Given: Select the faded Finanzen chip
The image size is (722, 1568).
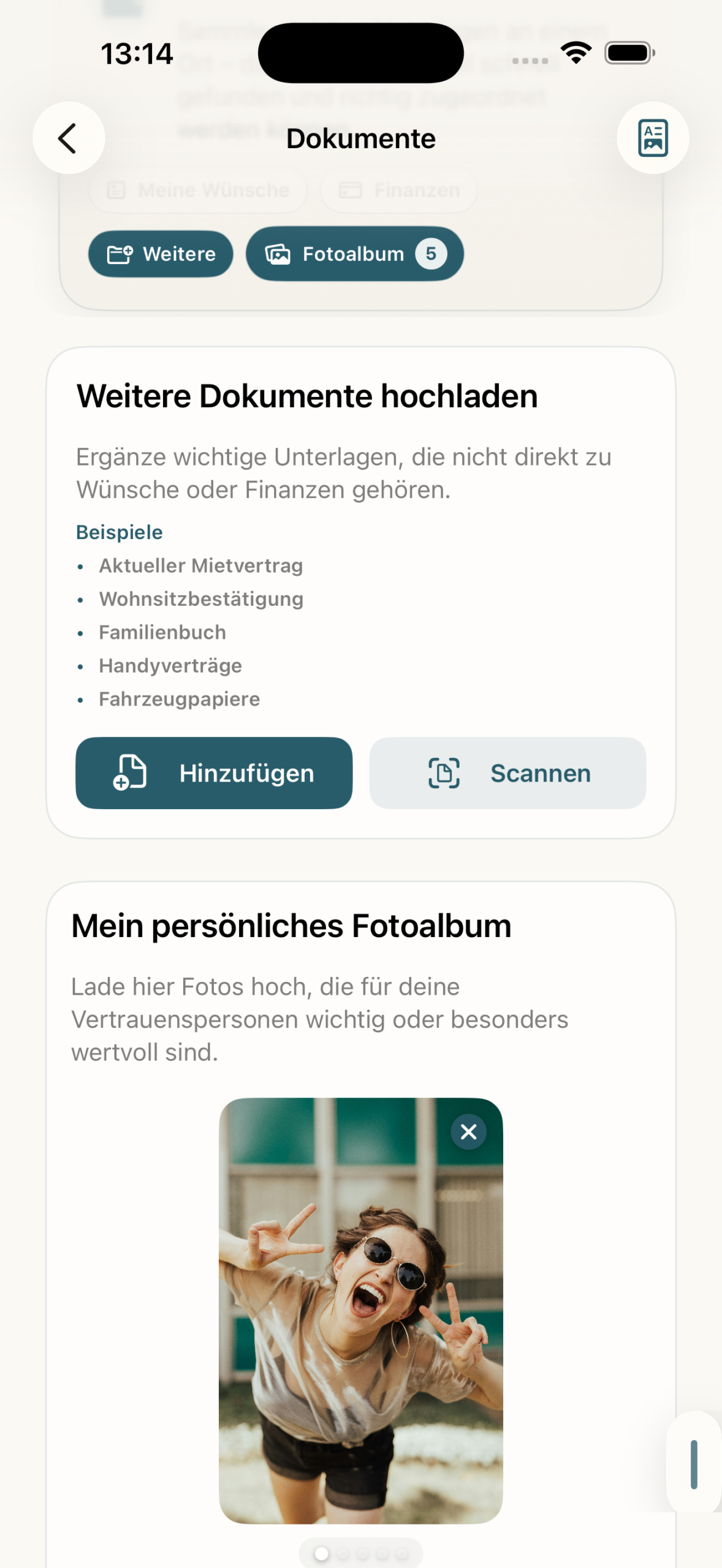Looking at the screenshot, I should pos(398,190).
